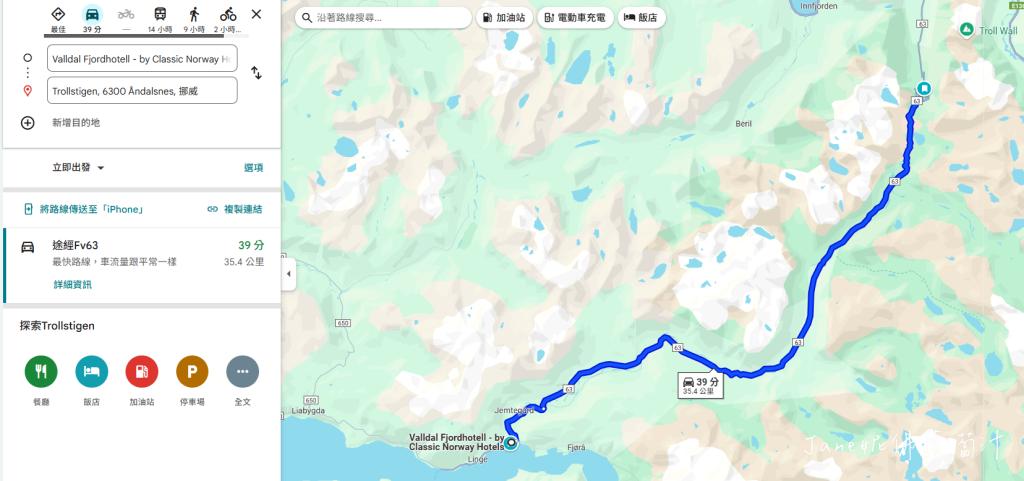Open the 全文 more categories button
Viewport: 1024px width, 481px height.
click(242, 372)
